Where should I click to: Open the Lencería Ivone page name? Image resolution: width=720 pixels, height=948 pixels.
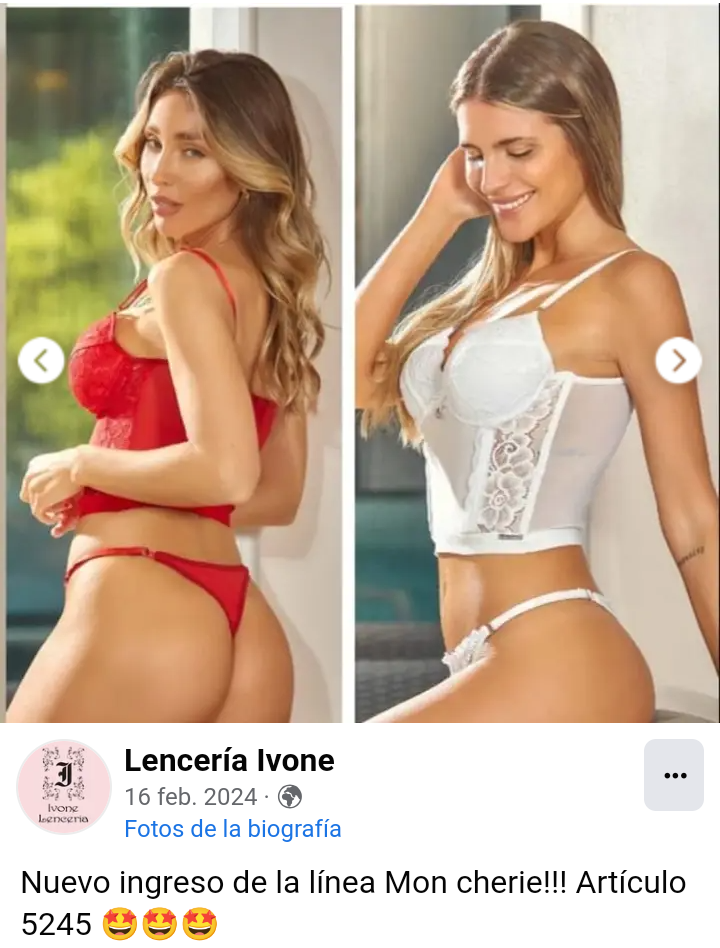click(x=228, y=761)
